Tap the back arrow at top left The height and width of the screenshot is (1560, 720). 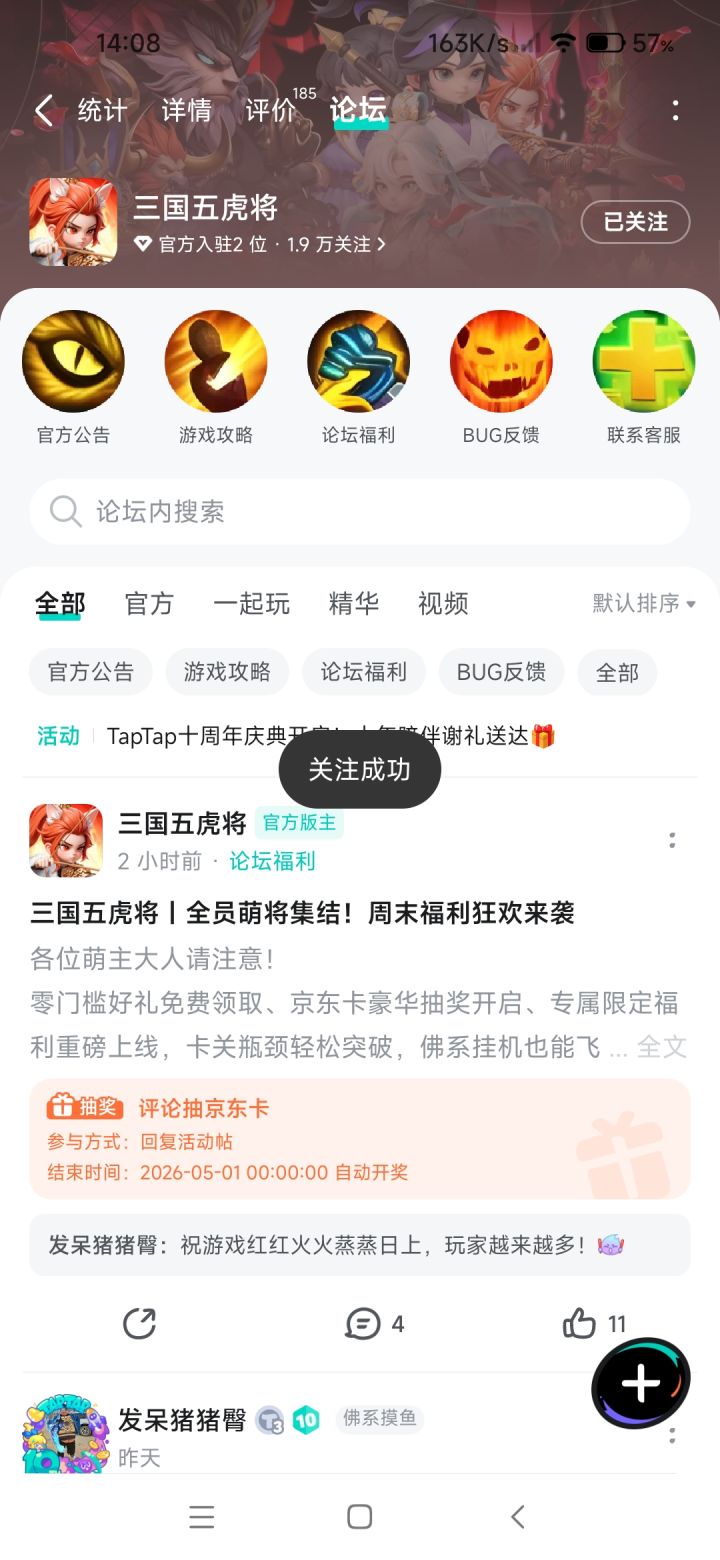(x=42, y=110)
